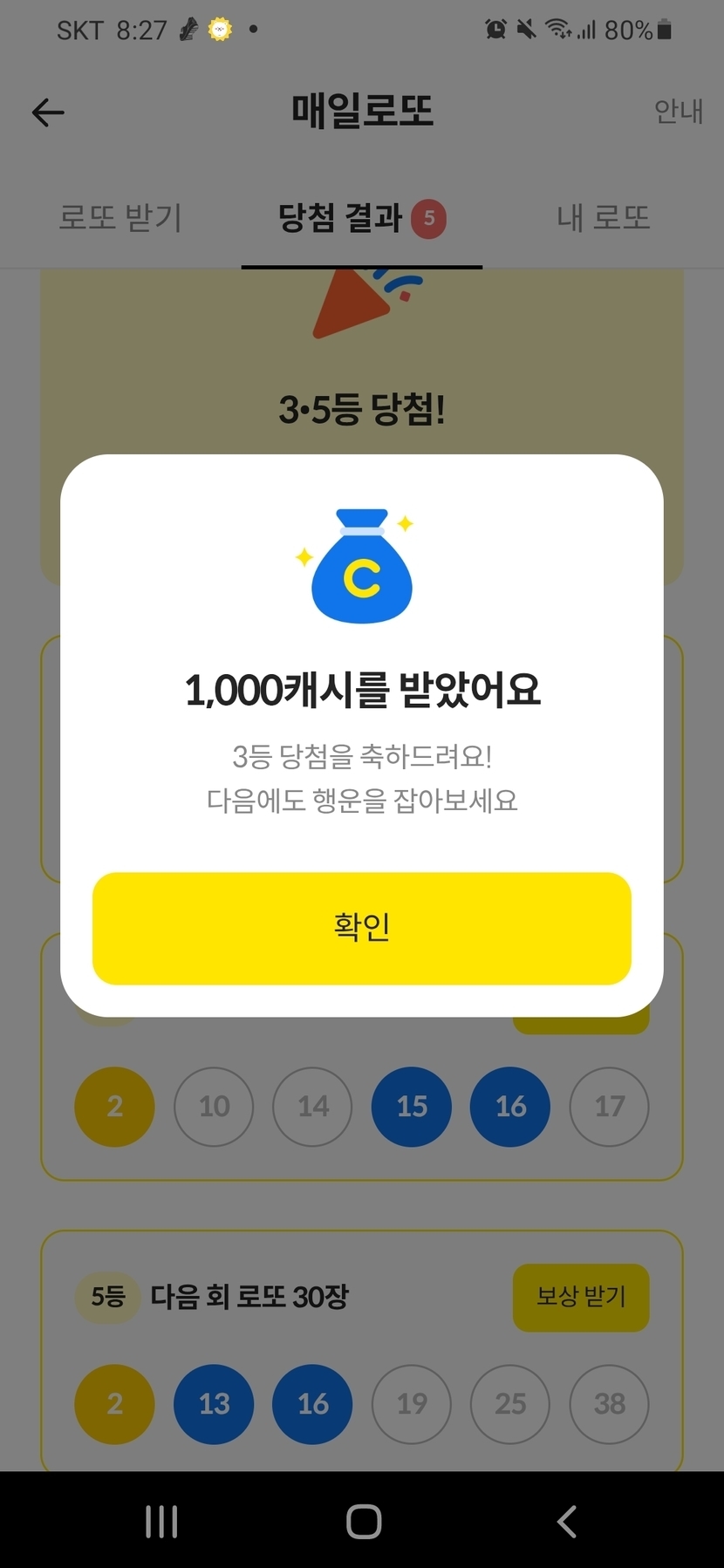Go back using the top-left arrow

pos(48,112)
